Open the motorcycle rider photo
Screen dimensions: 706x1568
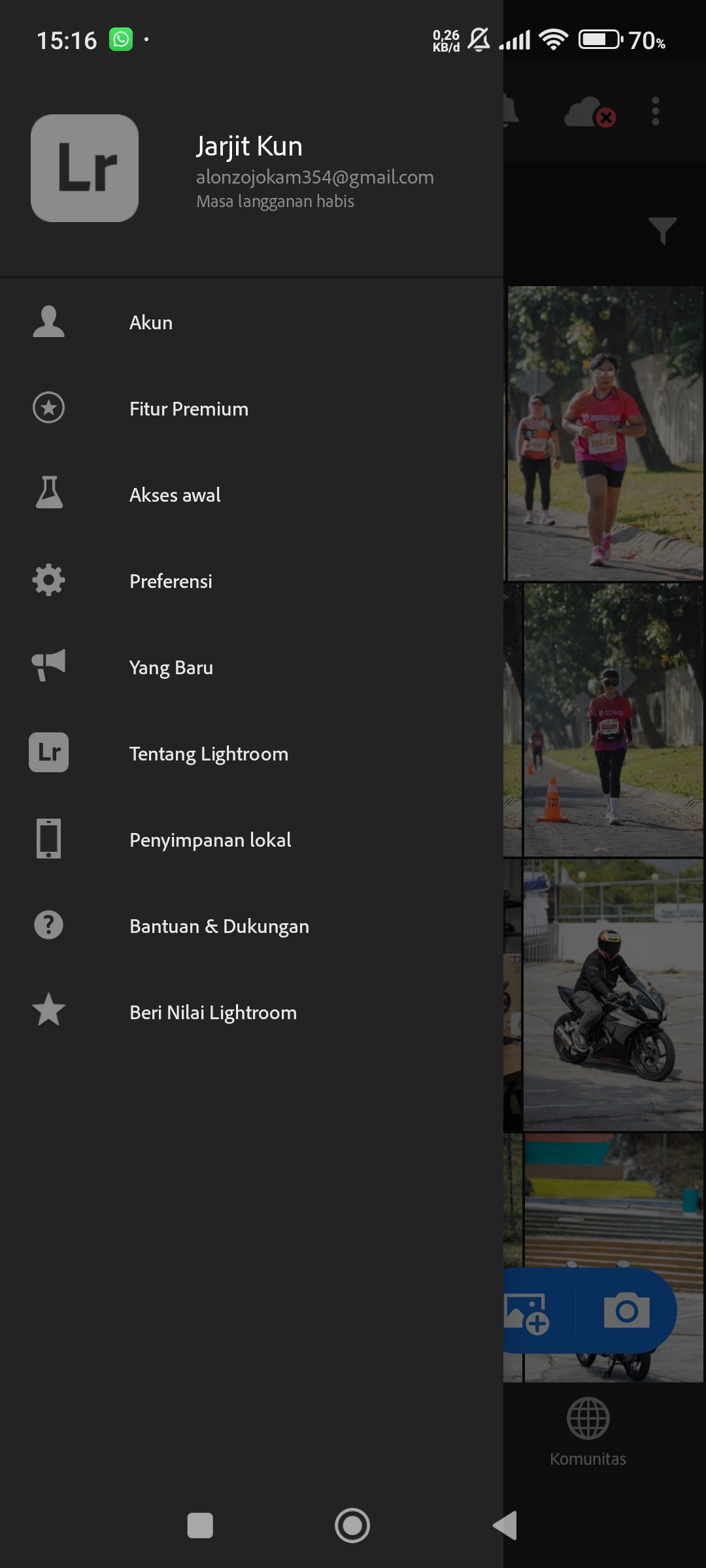[x=613, y=994]
